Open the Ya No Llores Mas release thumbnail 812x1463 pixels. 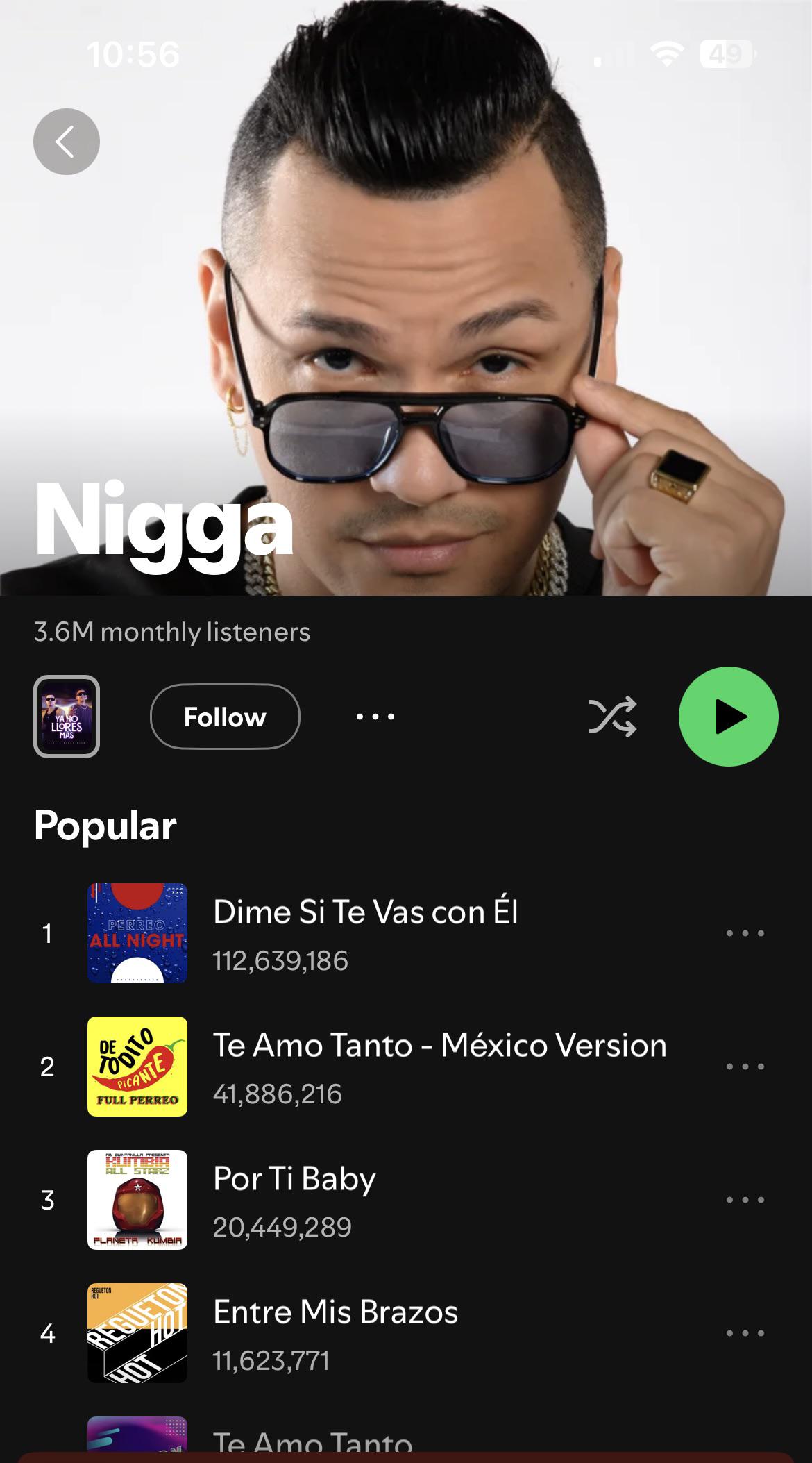point(67,717)
